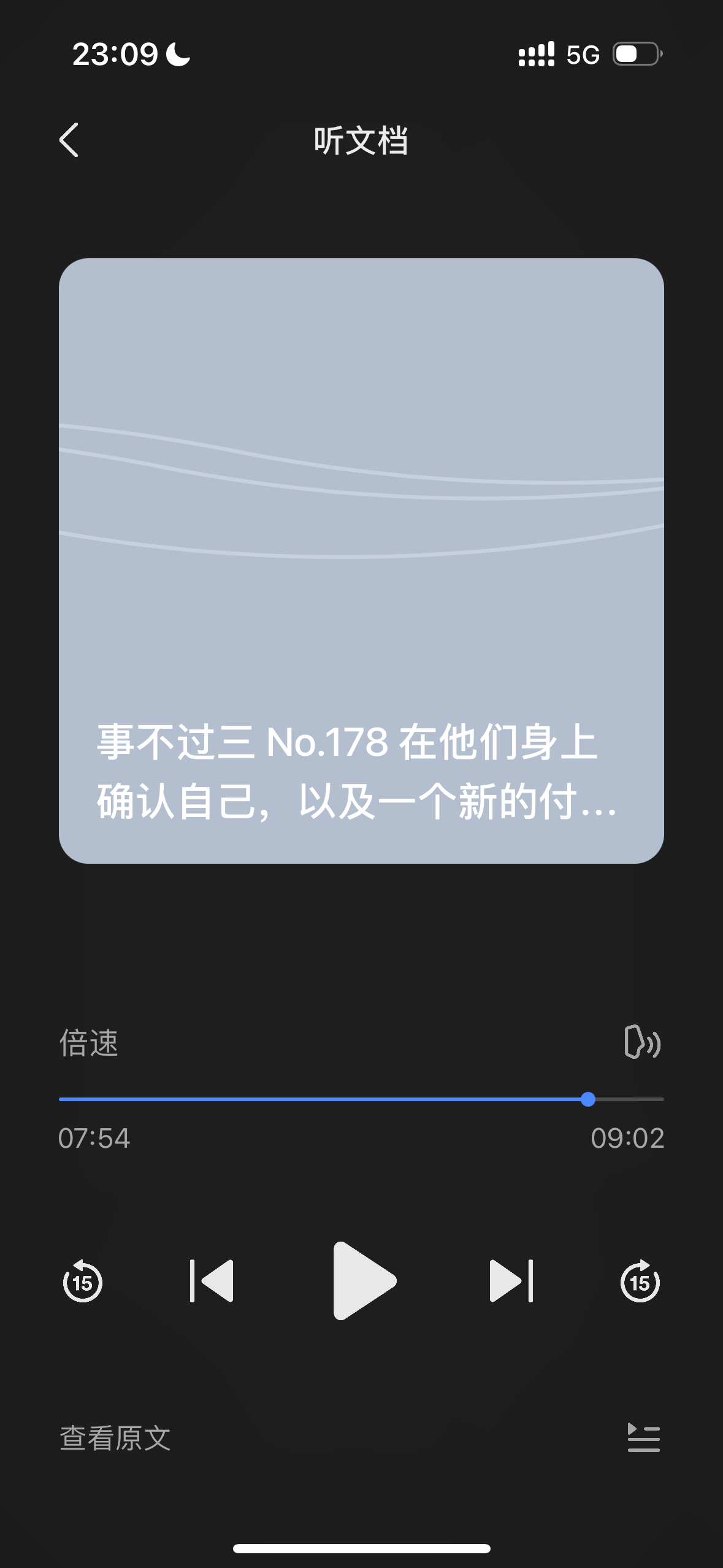Tap 查看原文 to view the original text
723x1568 pixels.
(x=115, y=1438)
